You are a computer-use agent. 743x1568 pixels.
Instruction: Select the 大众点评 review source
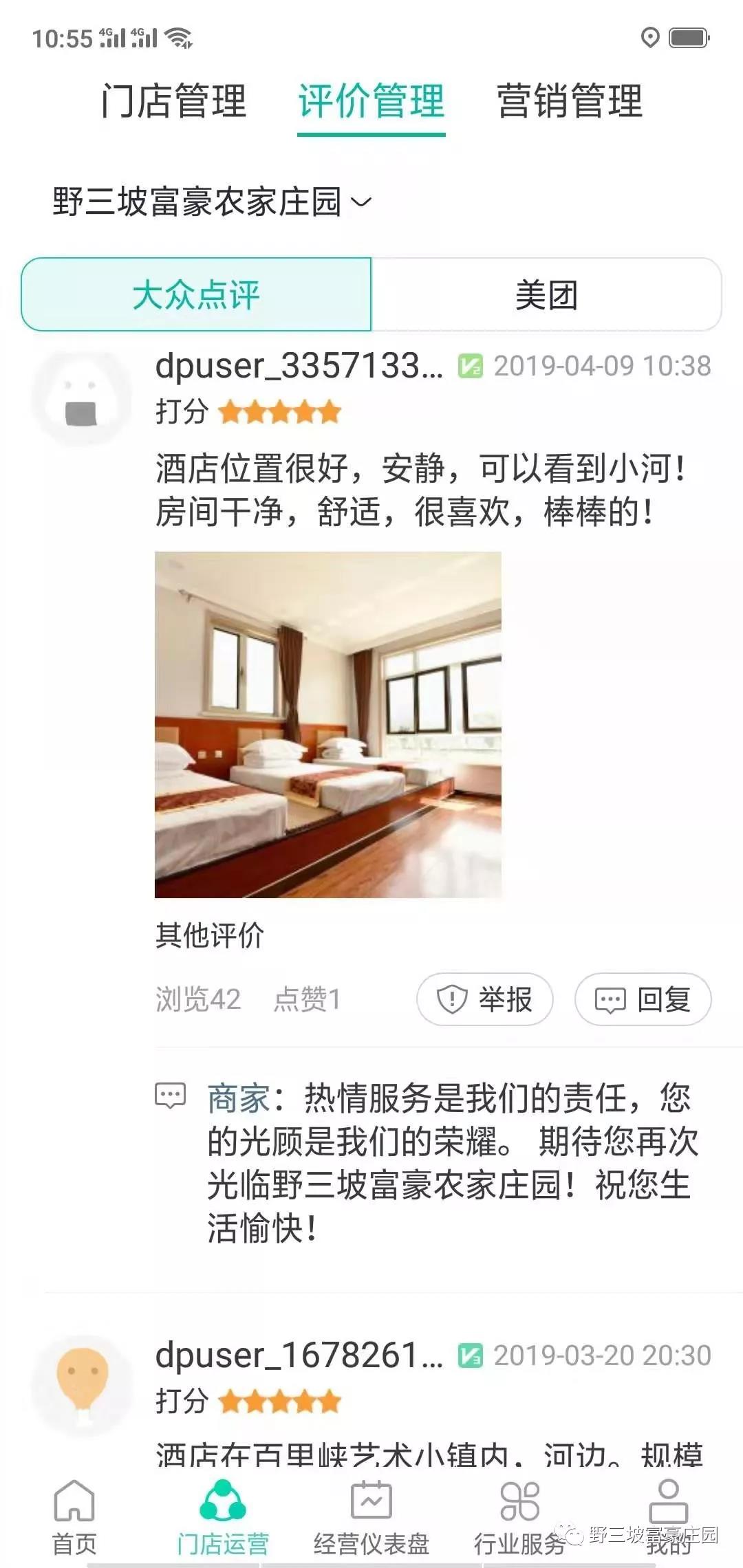coord(196,295)
